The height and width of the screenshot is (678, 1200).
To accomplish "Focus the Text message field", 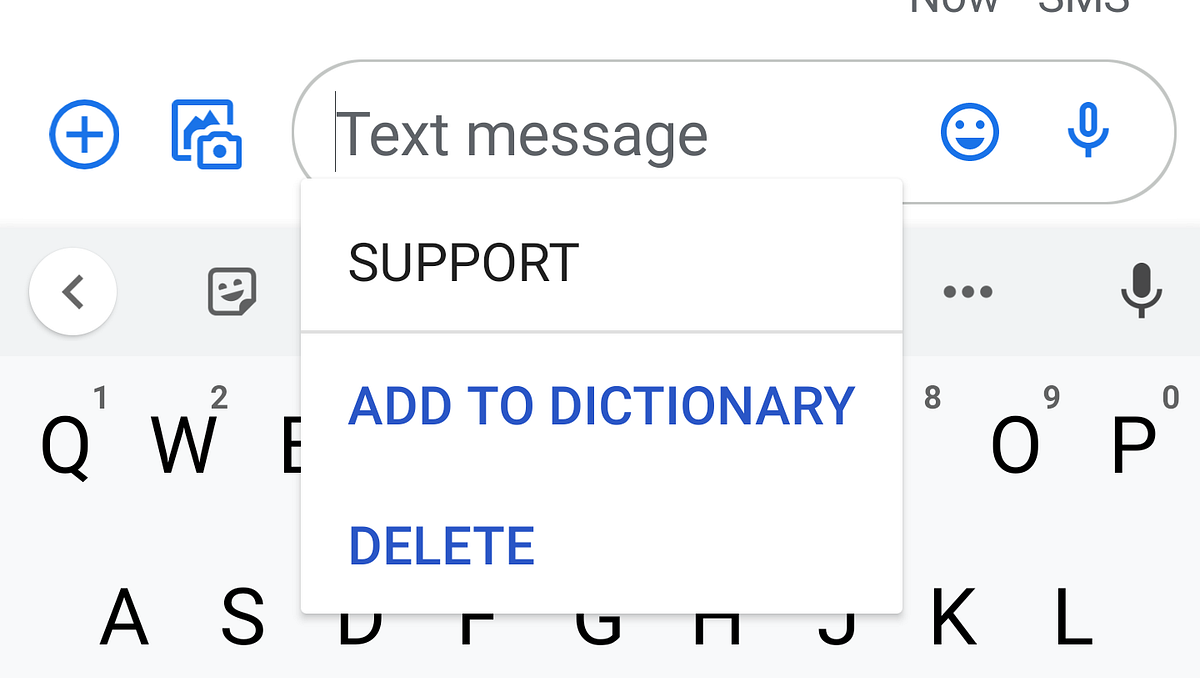I will point(600,134).
